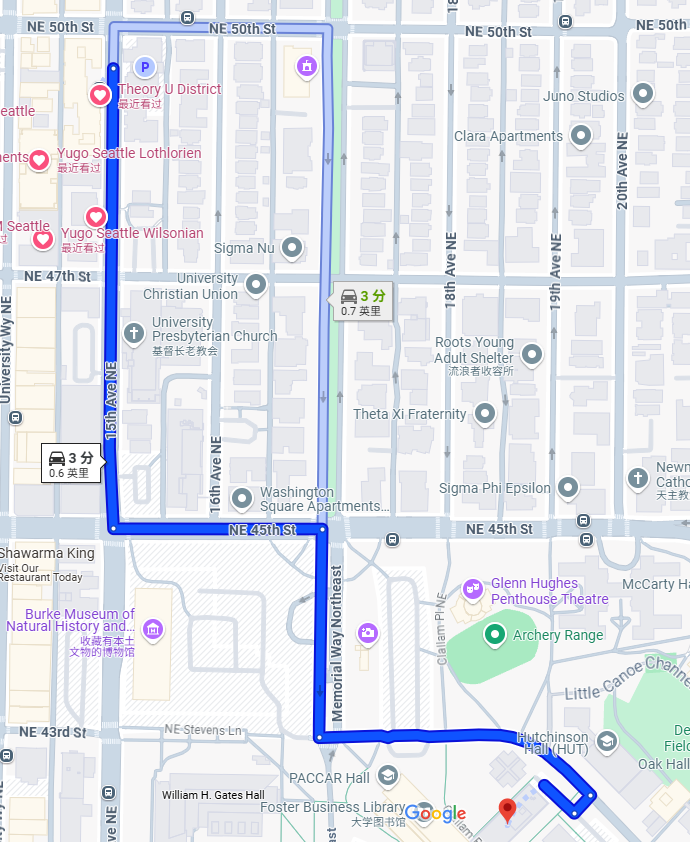Tap the Clara Apartments marker
Viewport: 690px width, 842px height.
[582, 136]
